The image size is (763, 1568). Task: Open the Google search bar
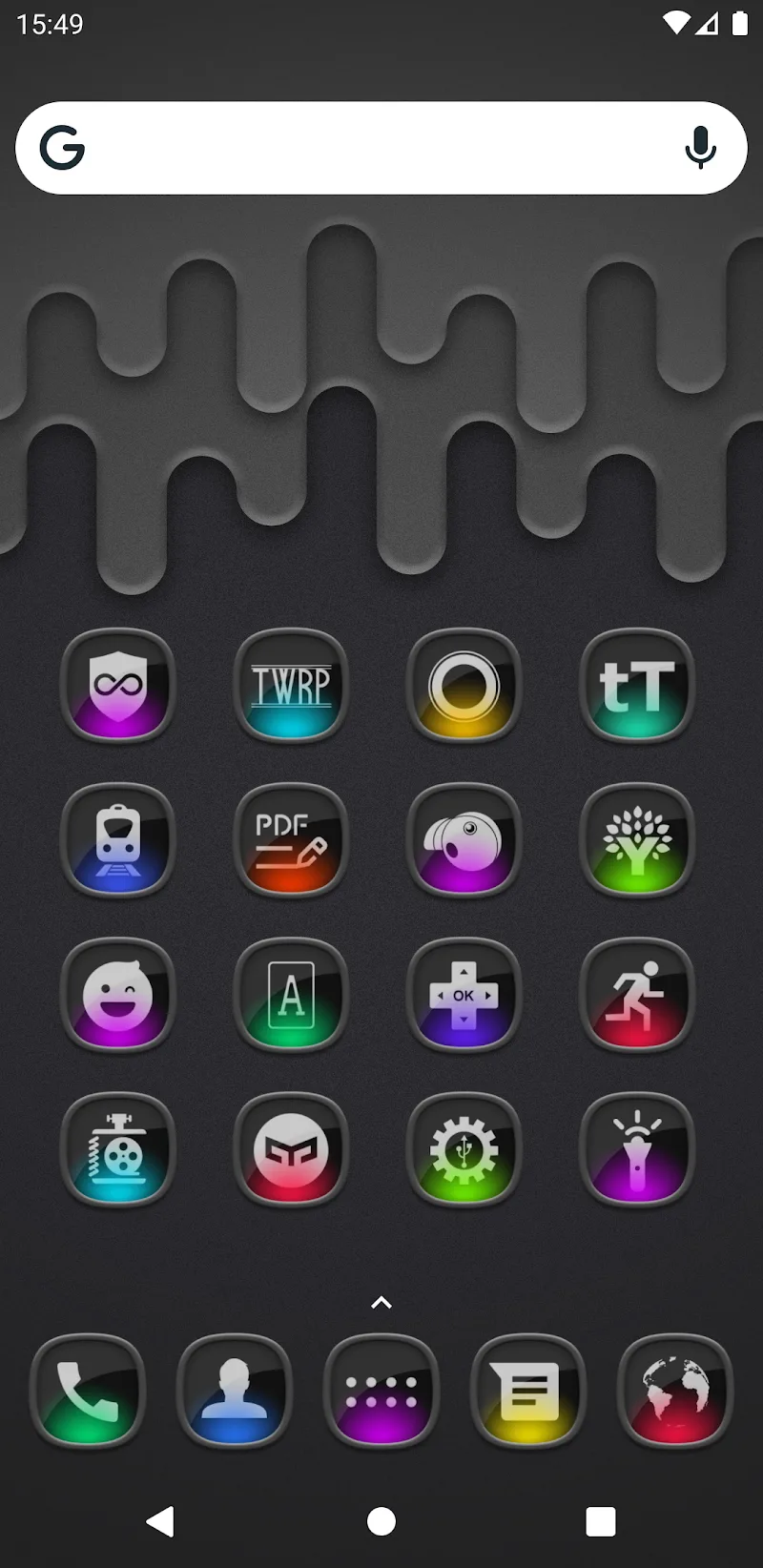coord(362,149)
